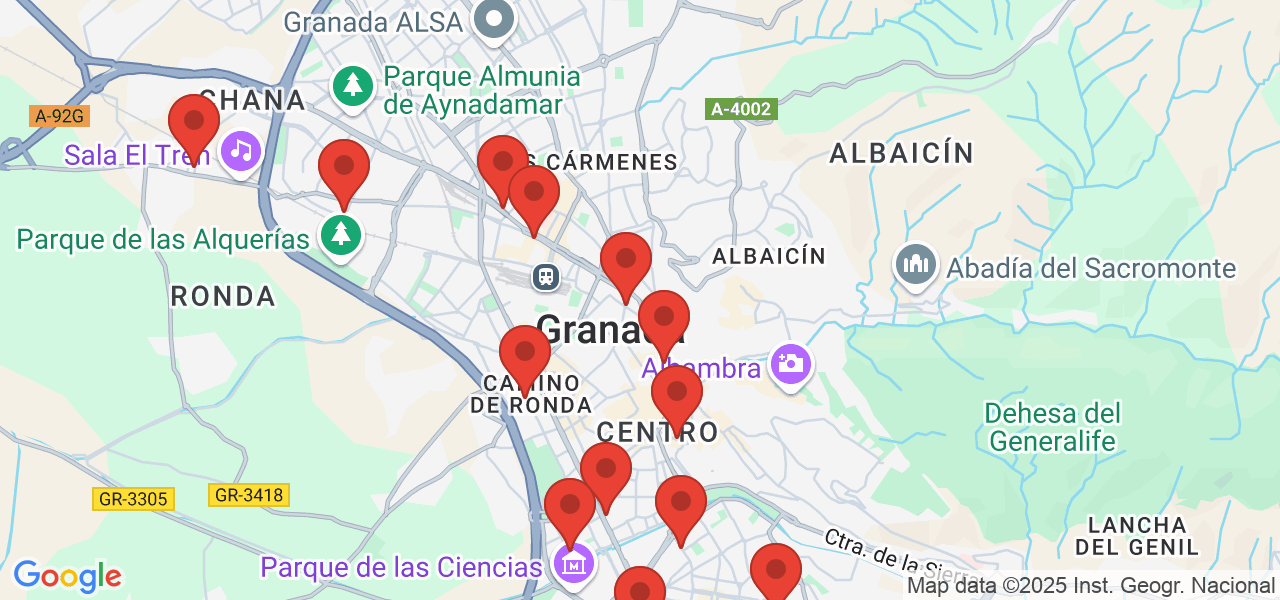
Task: Open the Granada ALSA bus station marker
Action: point(493,19)
